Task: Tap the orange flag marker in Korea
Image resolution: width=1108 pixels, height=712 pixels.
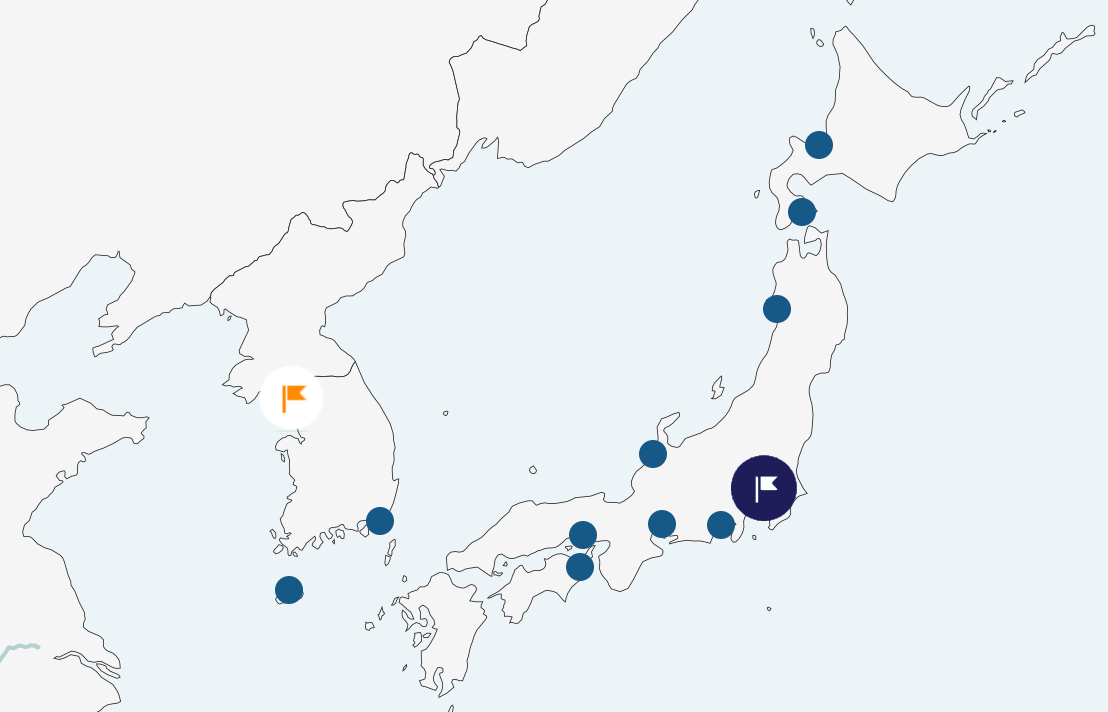Action: [x=291, y=398]
